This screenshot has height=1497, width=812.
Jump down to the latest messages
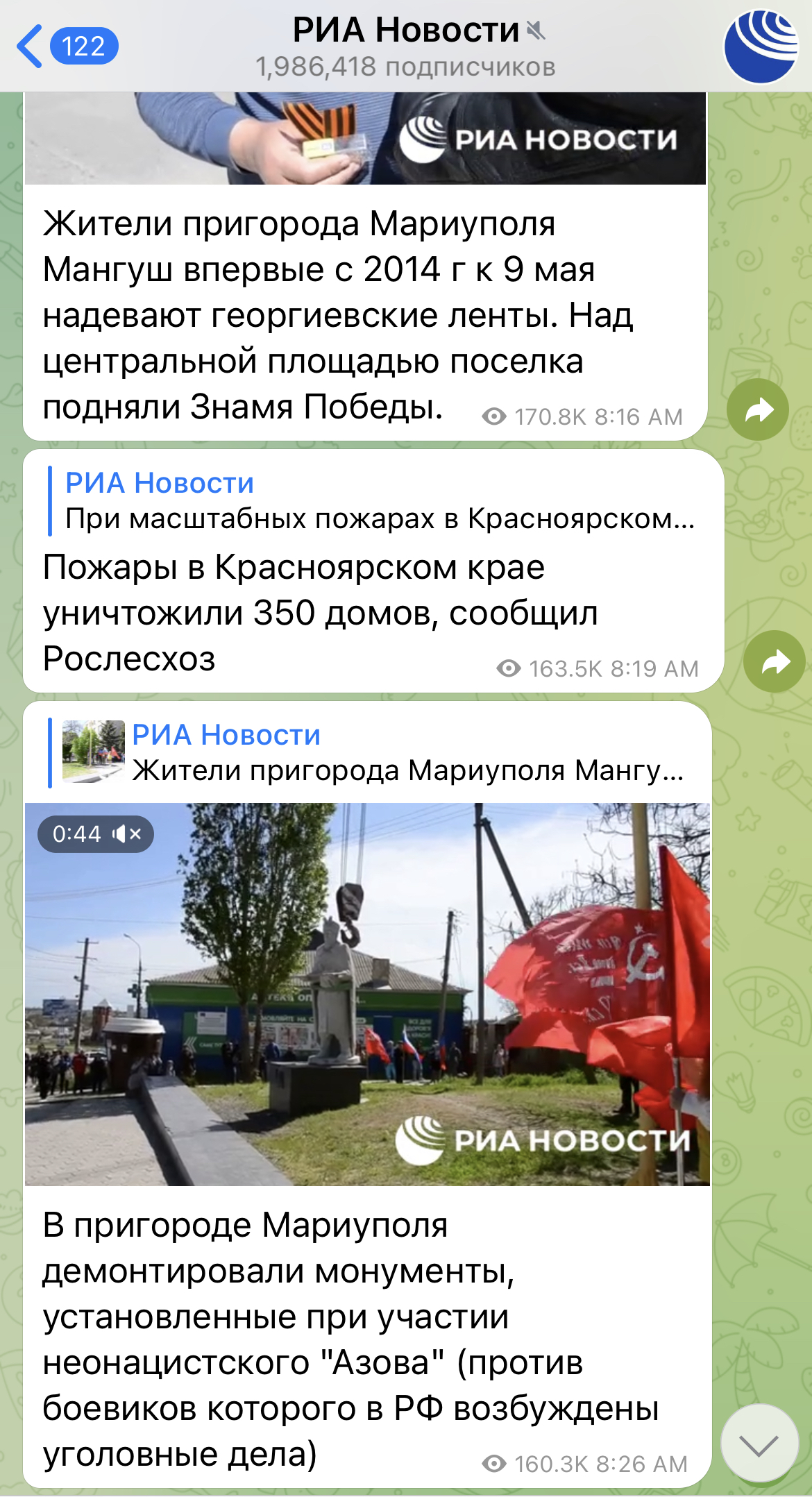tap(759, 1446)
